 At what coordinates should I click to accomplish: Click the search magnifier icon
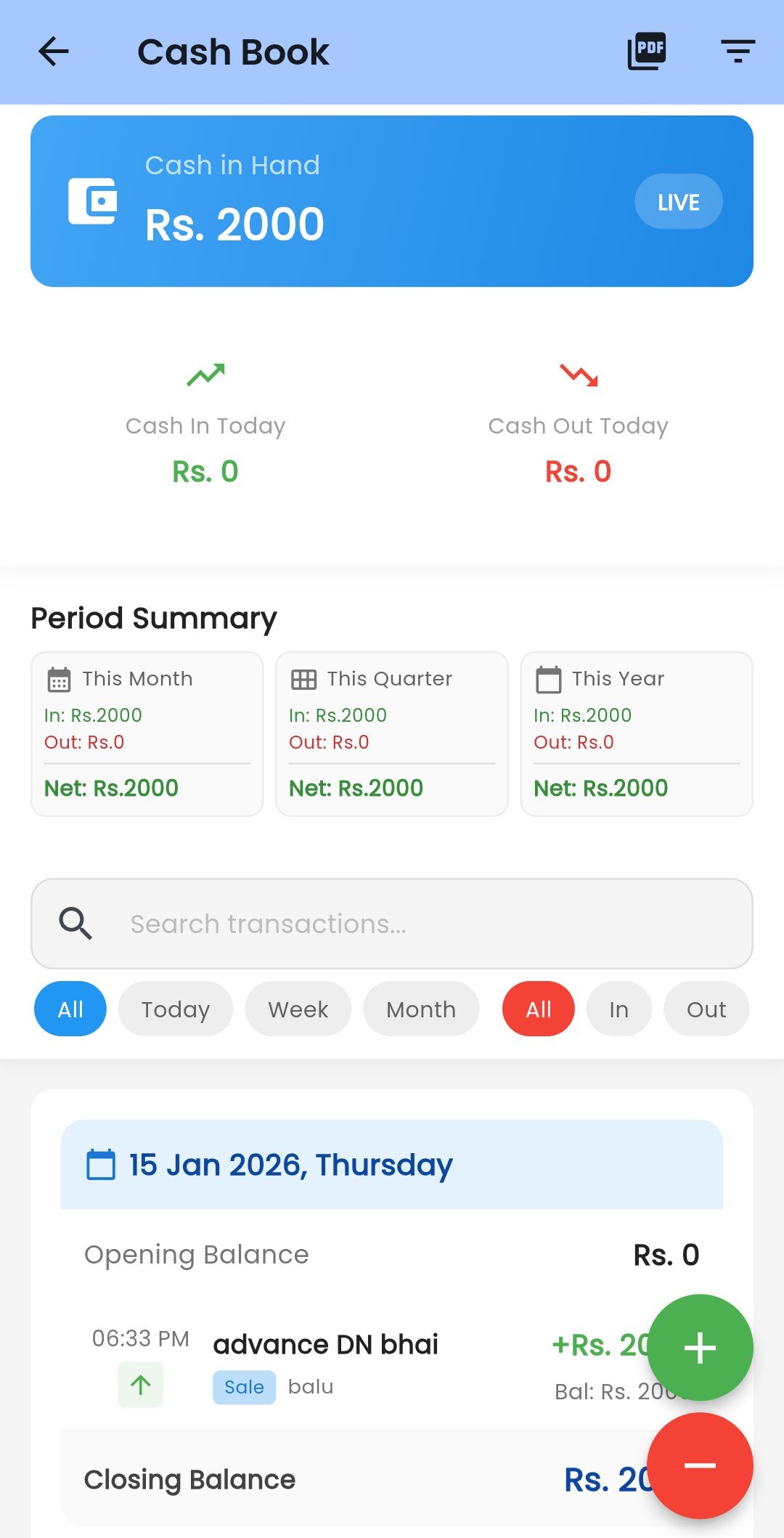75,924
